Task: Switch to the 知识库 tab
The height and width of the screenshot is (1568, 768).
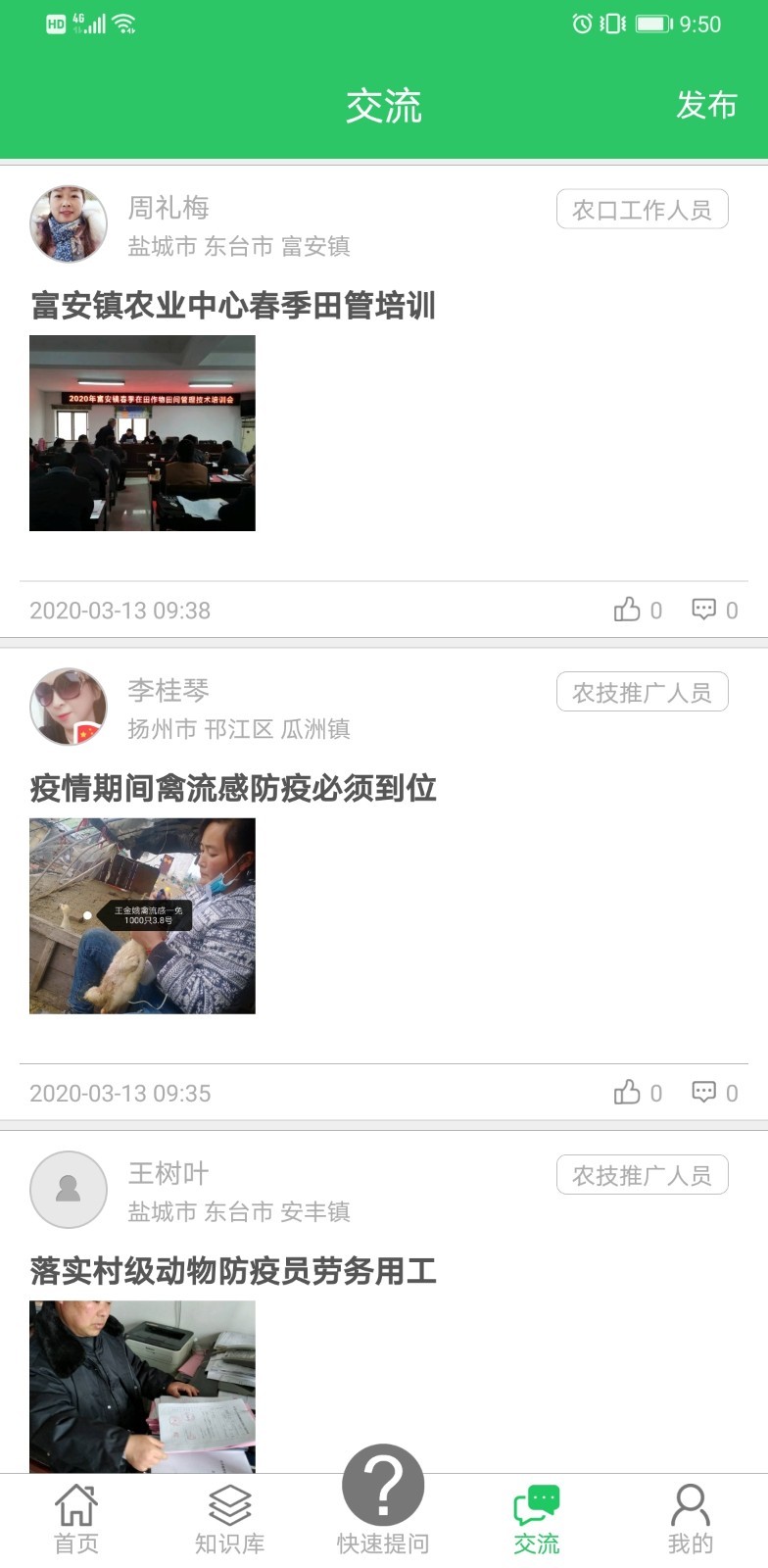Action: point(229,1521)
